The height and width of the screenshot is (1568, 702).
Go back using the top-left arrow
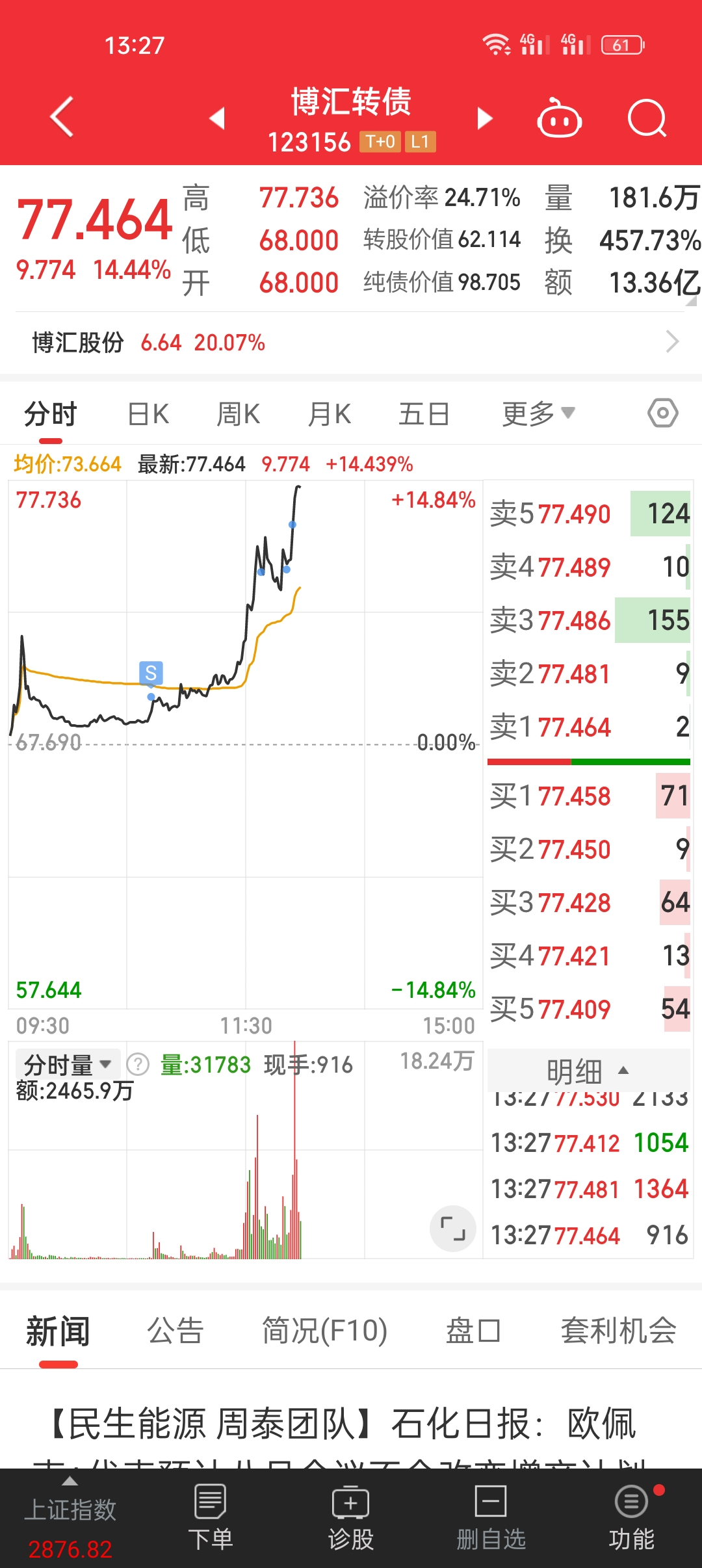click(x=62, y=117)
